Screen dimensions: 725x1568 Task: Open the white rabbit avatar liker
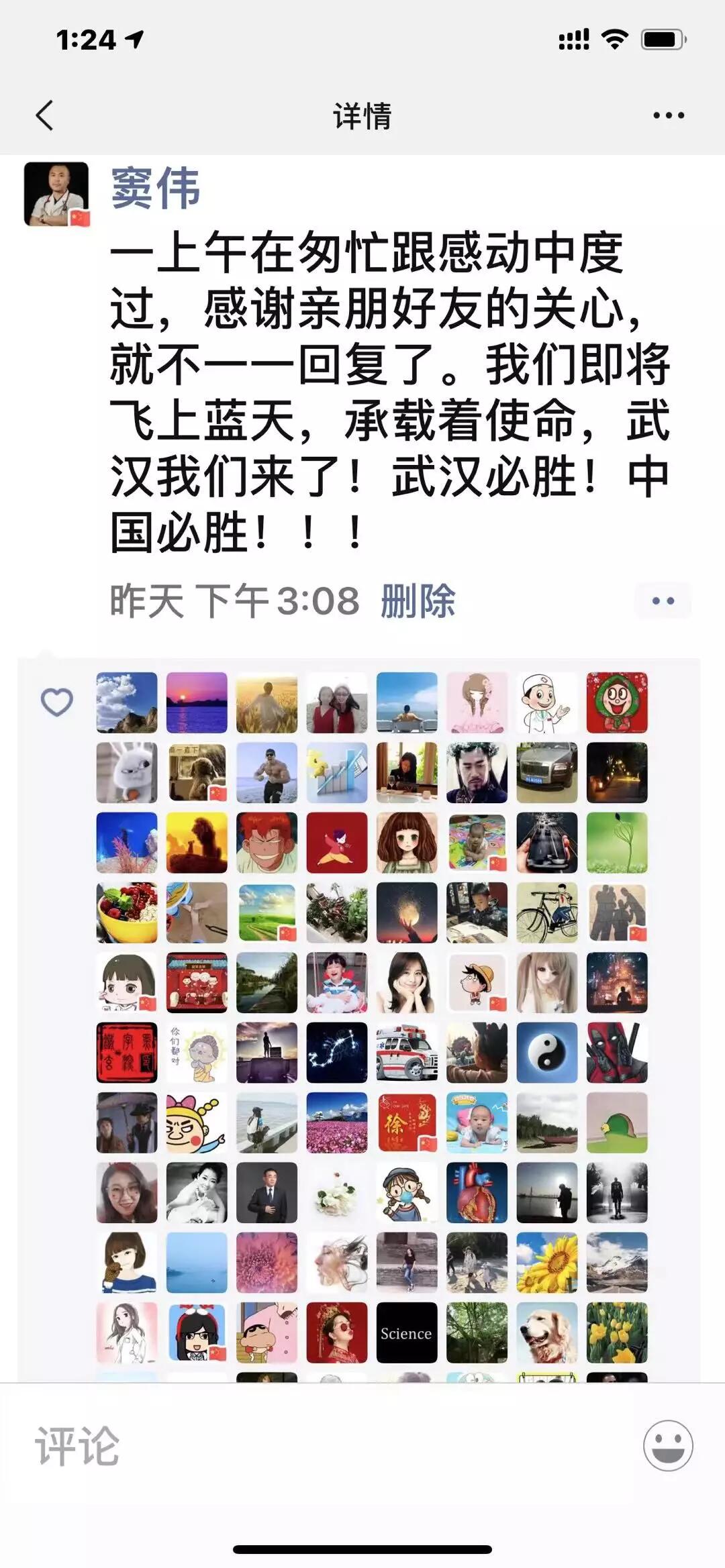point(127,772)
